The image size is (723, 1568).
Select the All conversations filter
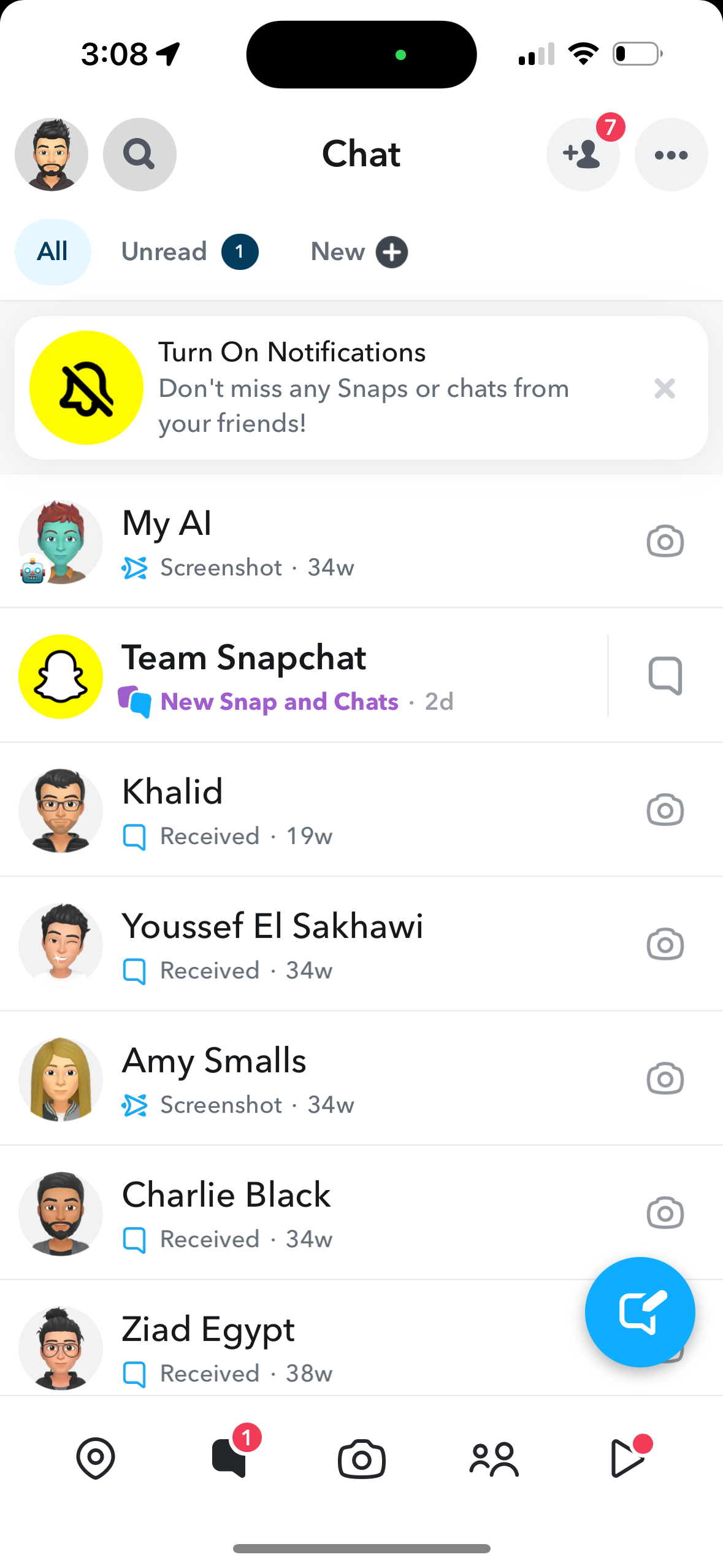53,252
